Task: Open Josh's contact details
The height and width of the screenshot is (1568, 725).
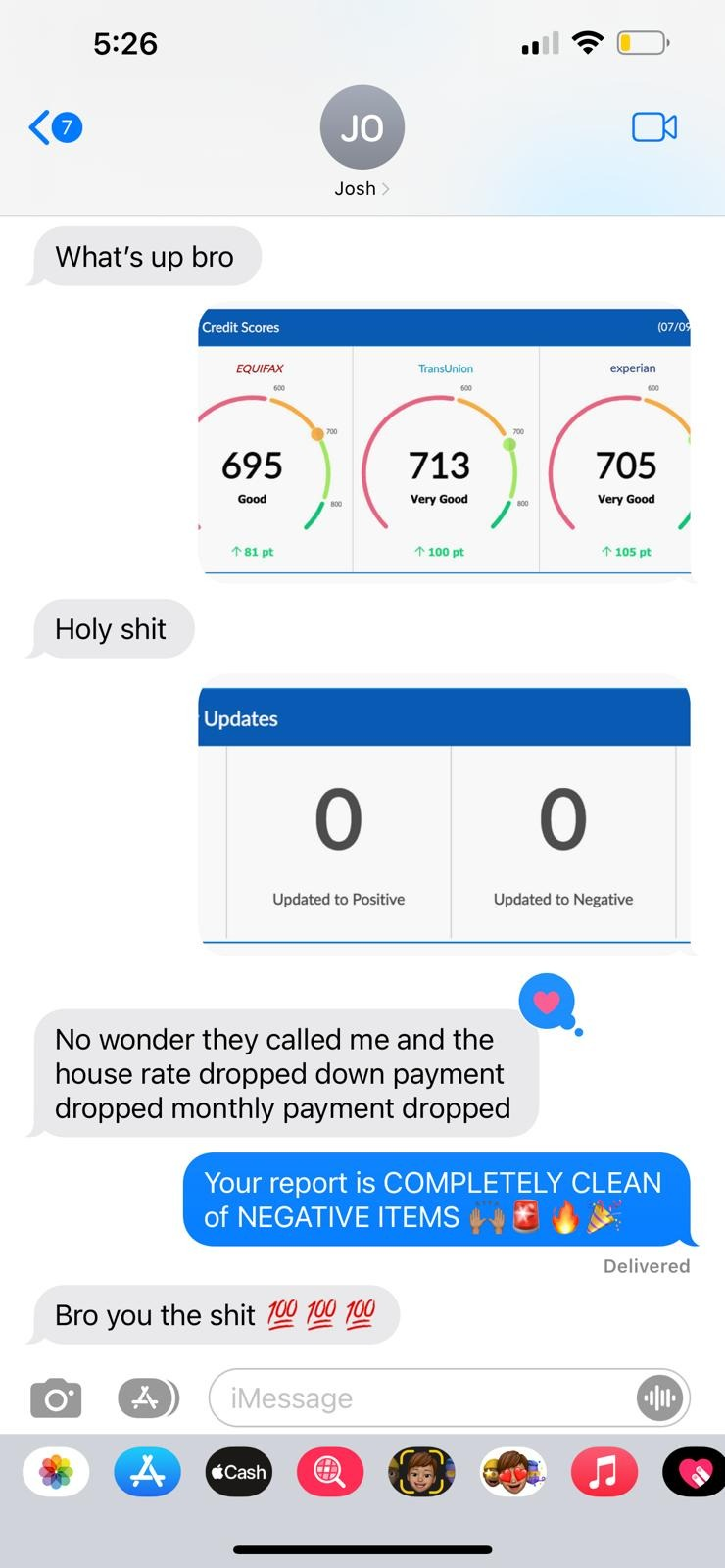Action: [x=362, y=144]
